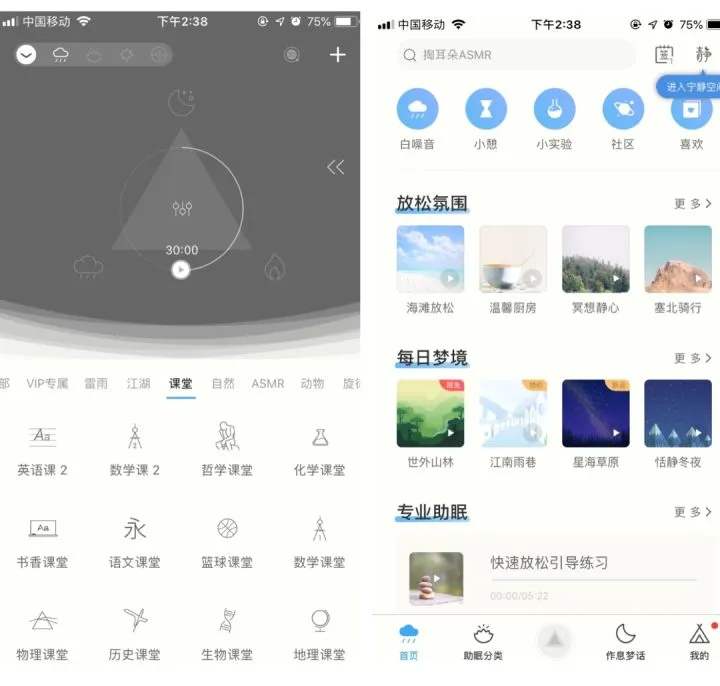This screenshot has width=720, height=686.
Task: Open the 小实验 experiment shortcut
Action: [554, 110]
